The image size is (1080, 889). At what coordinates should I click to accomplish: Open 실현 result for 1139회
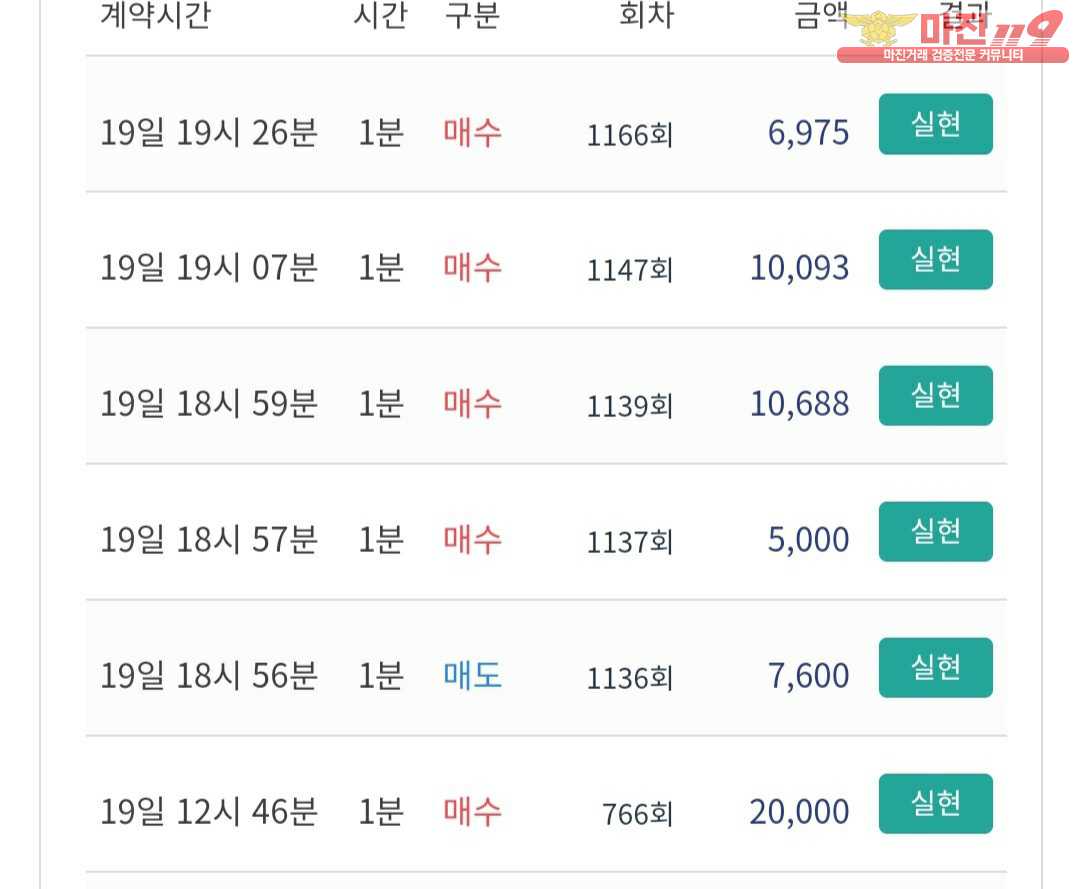[x=935, y=396]
